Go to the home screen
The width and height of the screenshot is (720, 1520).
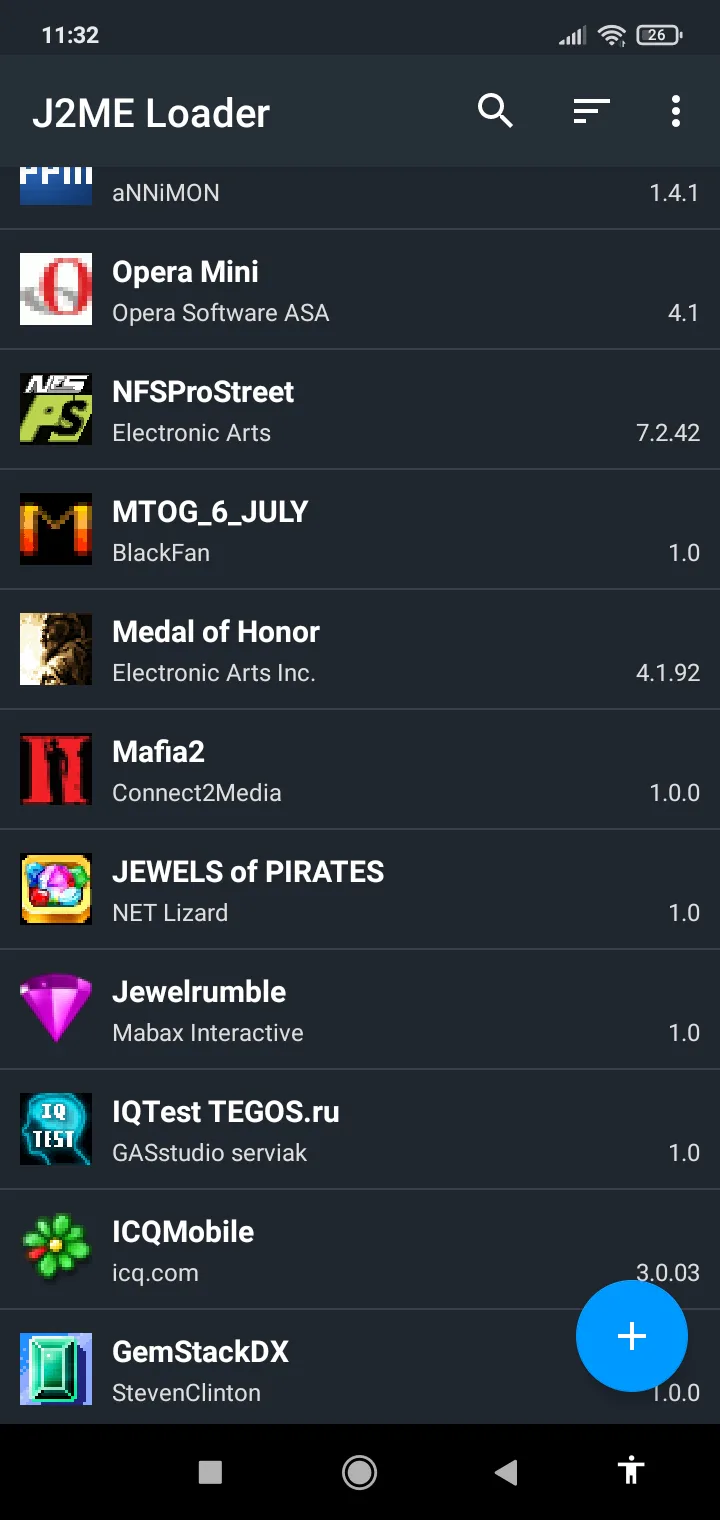pyautogui.click(x=359, y=1471)
